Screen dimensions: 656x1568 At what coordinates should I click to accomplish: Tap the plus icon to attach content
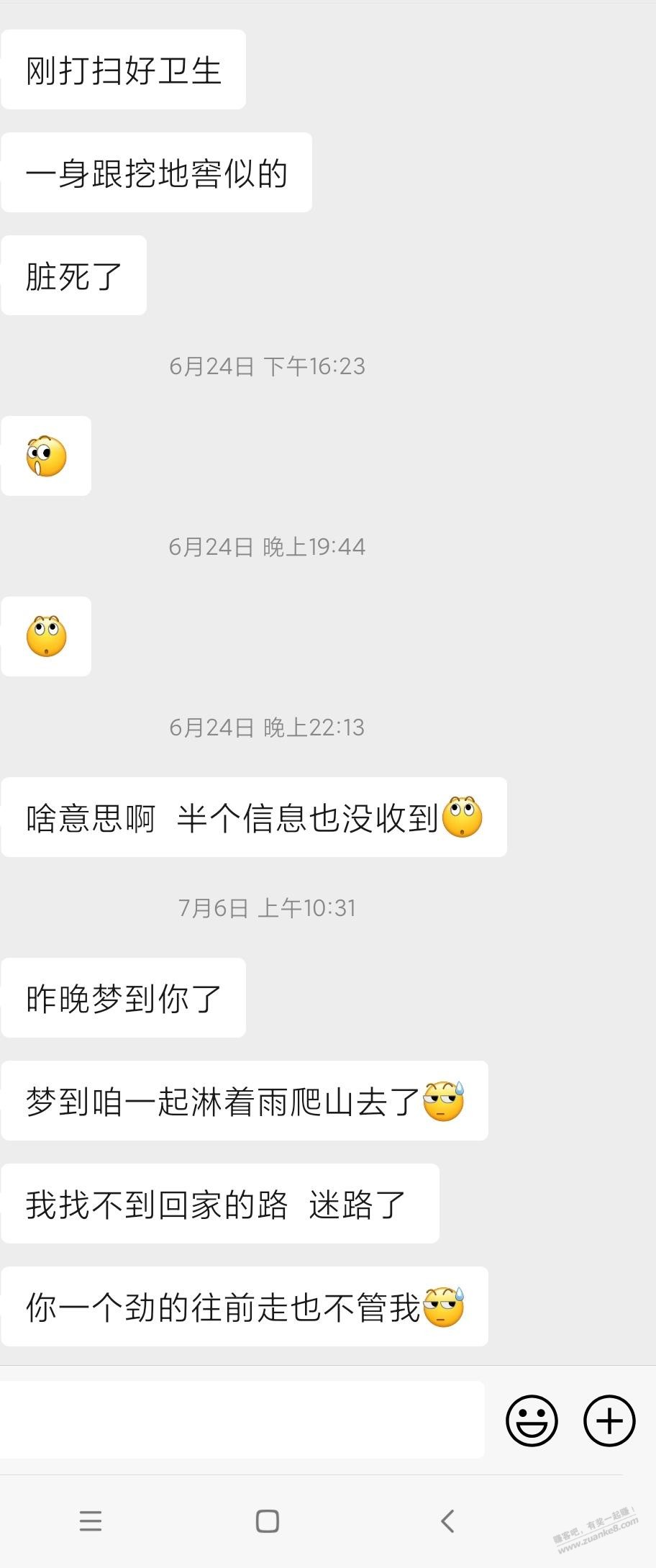pyautogui.click(x=609, y=1419)
